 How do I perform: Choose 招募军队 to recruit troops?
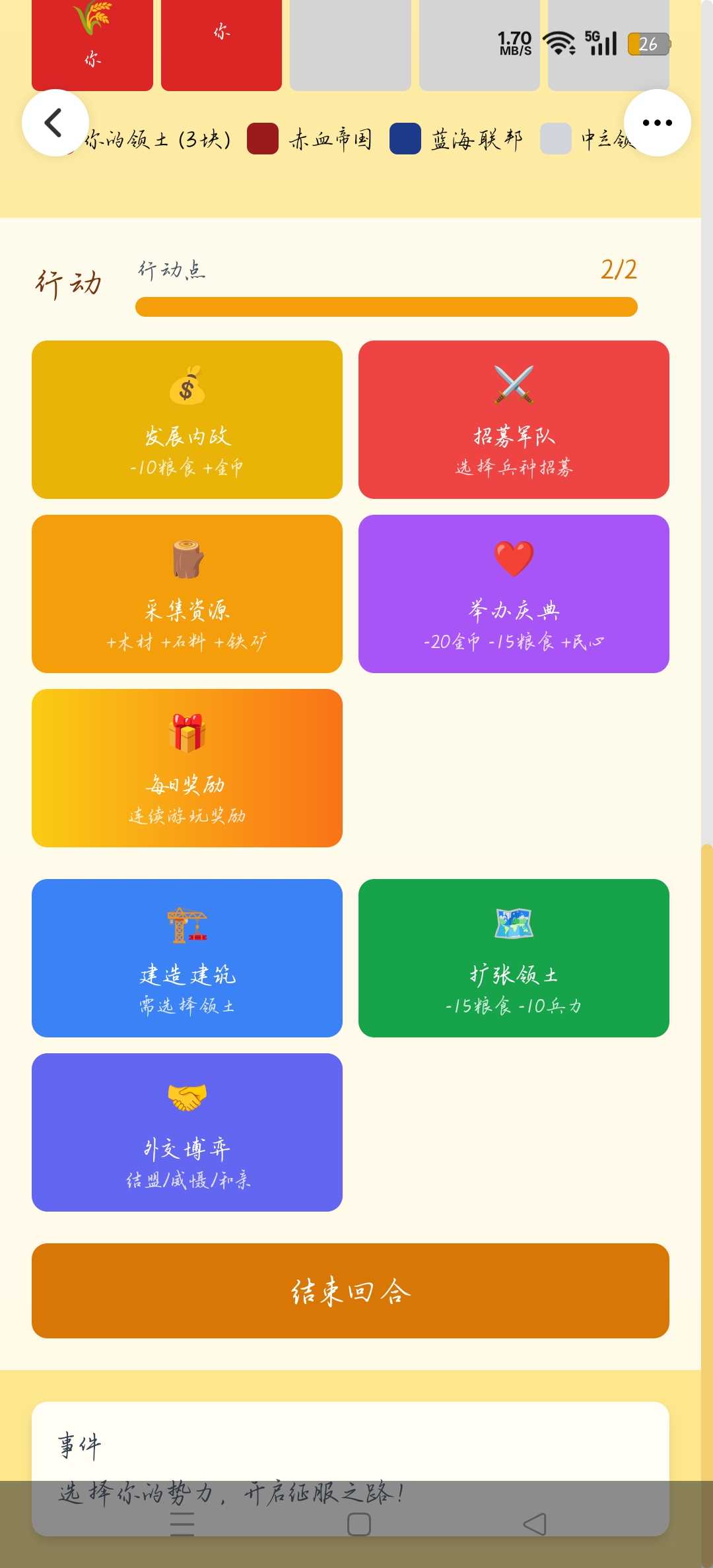click(x=514, y=420)
